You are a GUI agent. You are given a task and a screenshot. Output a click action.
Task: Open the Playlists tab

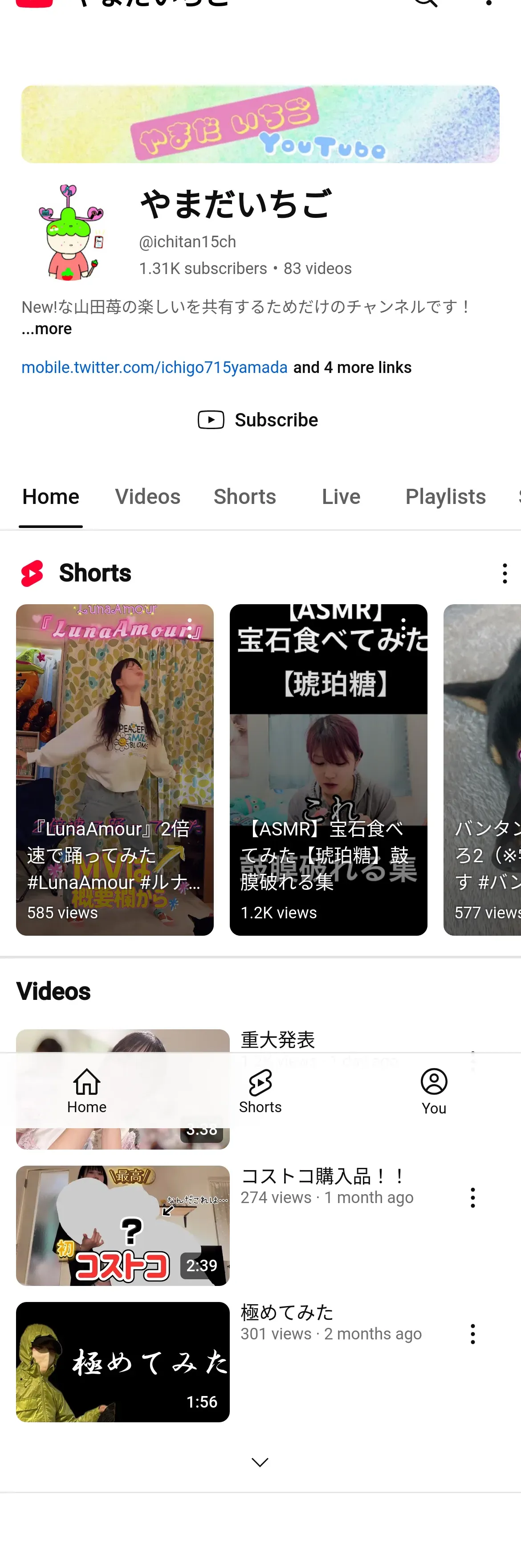tap(446, 497)
